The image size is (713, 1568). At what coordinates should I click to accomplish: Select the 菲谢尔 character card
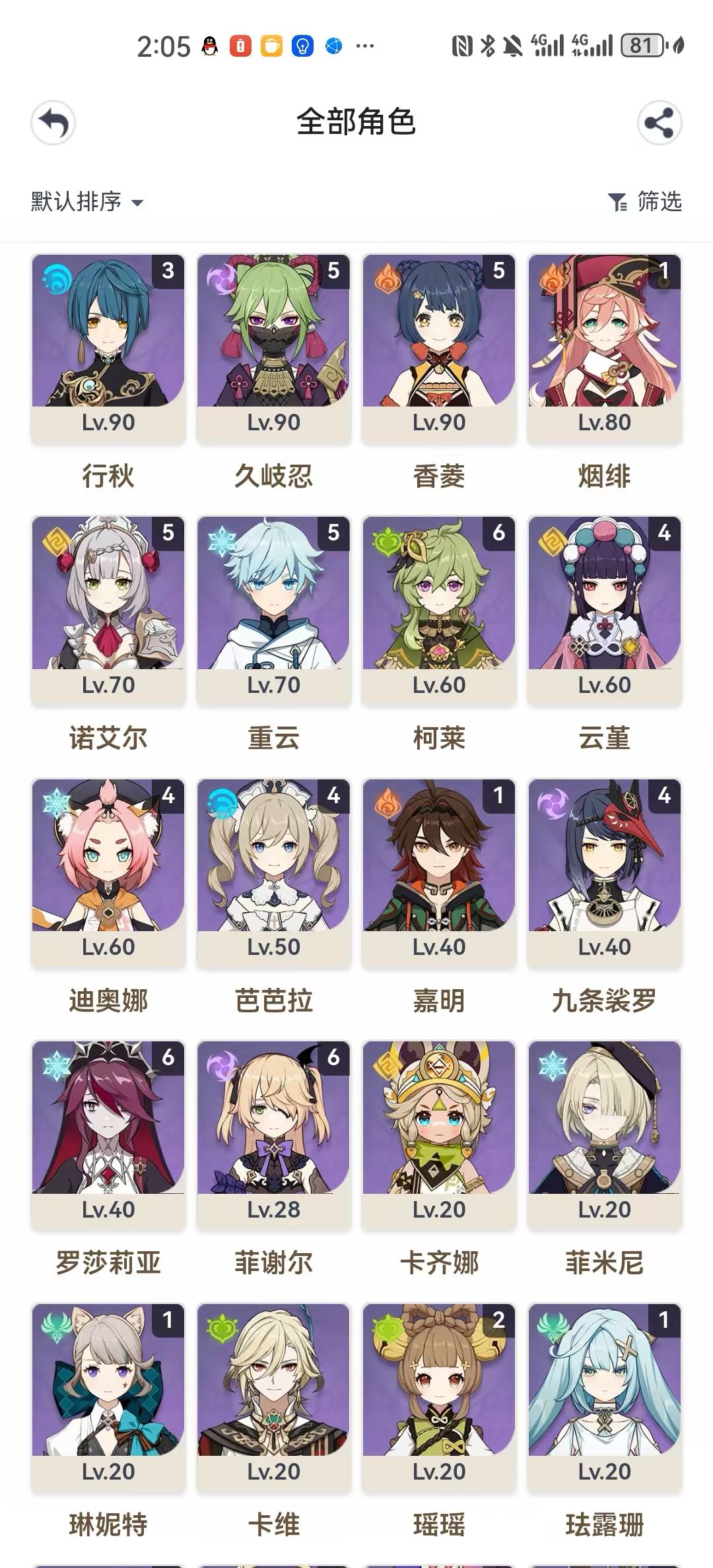coord(273,1135)
